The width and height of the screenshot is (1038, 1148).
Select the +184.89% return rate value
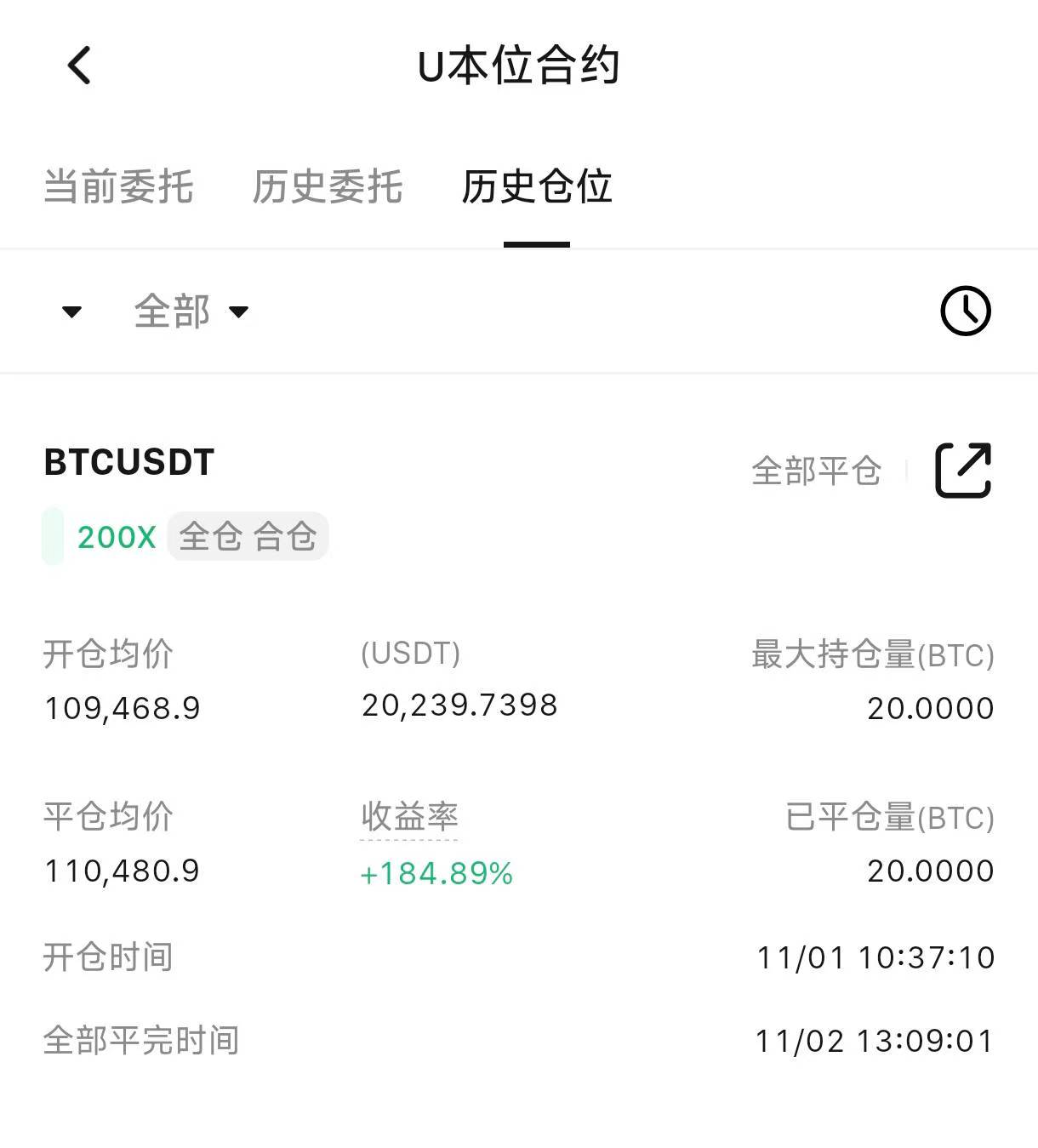pos(437,872)
